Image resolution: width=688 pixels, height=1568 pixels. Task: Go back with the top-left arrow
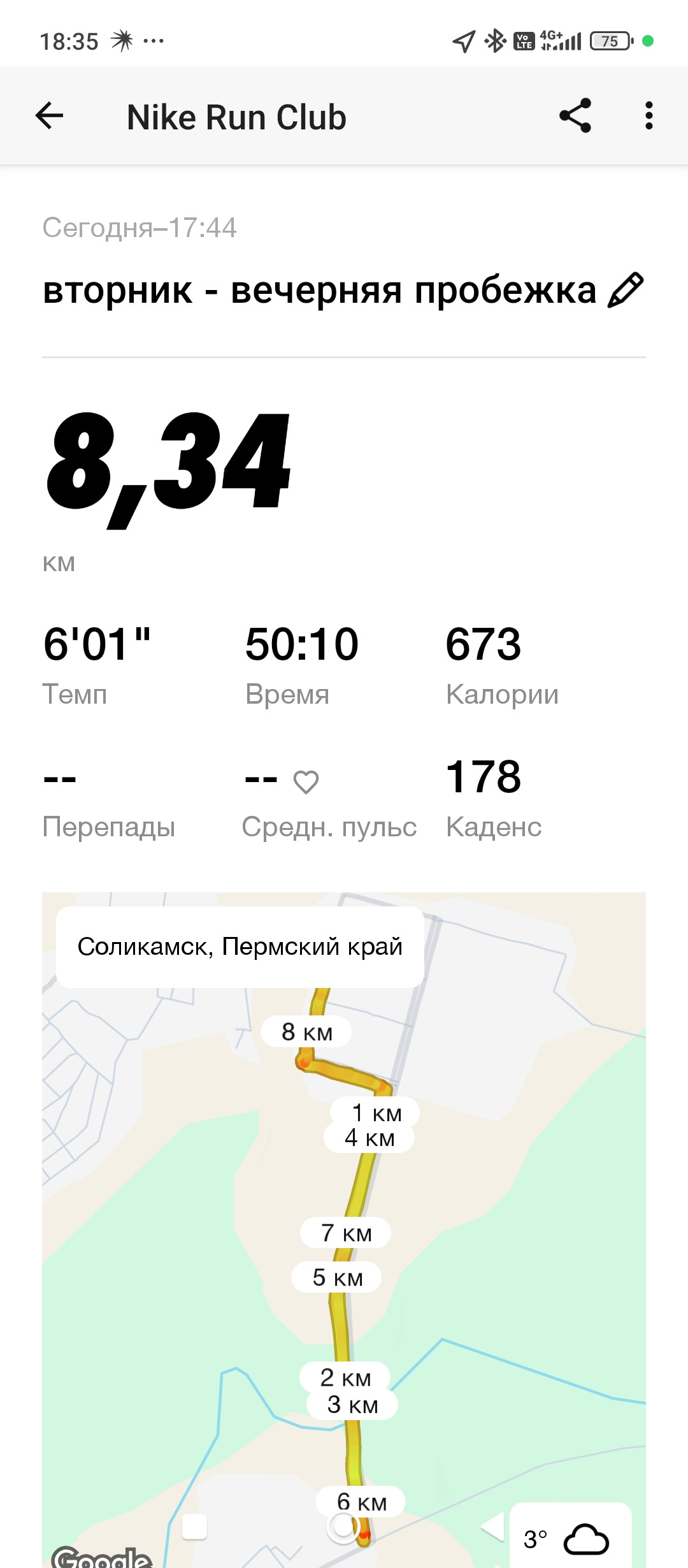coord(49,116)
